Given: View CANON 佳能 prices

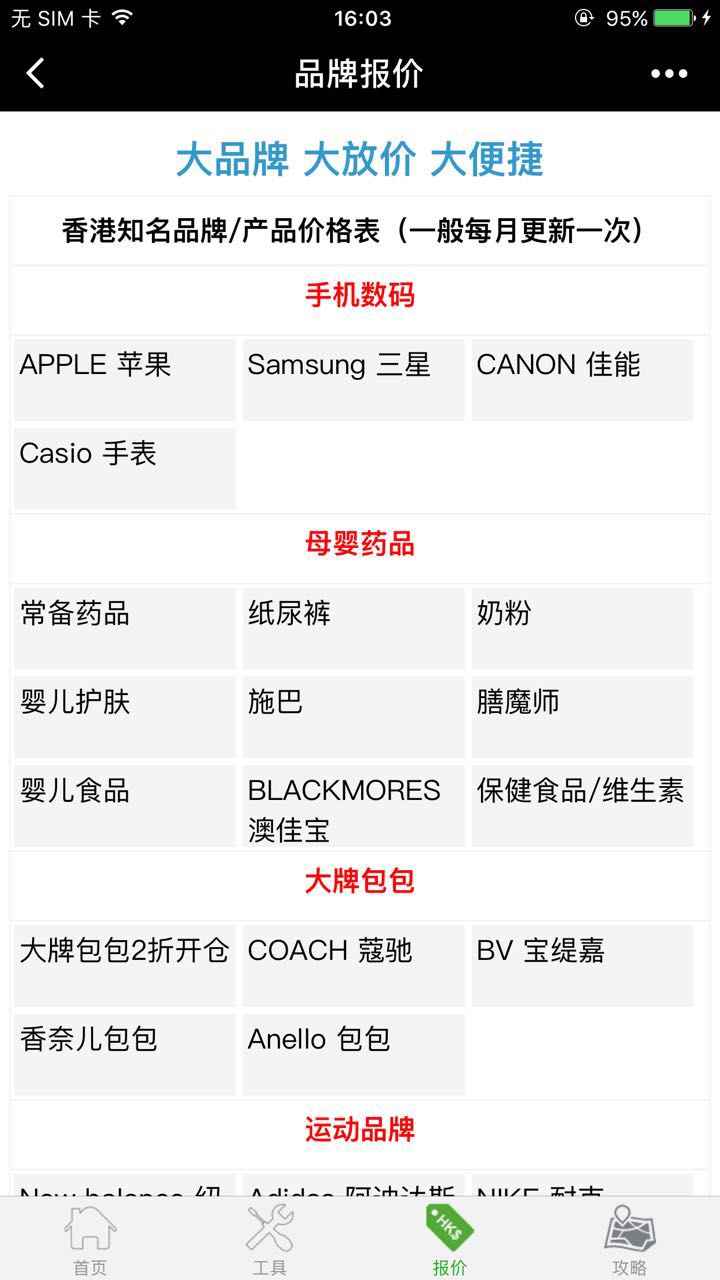Looking at the screenshot, I should point(582,379).
